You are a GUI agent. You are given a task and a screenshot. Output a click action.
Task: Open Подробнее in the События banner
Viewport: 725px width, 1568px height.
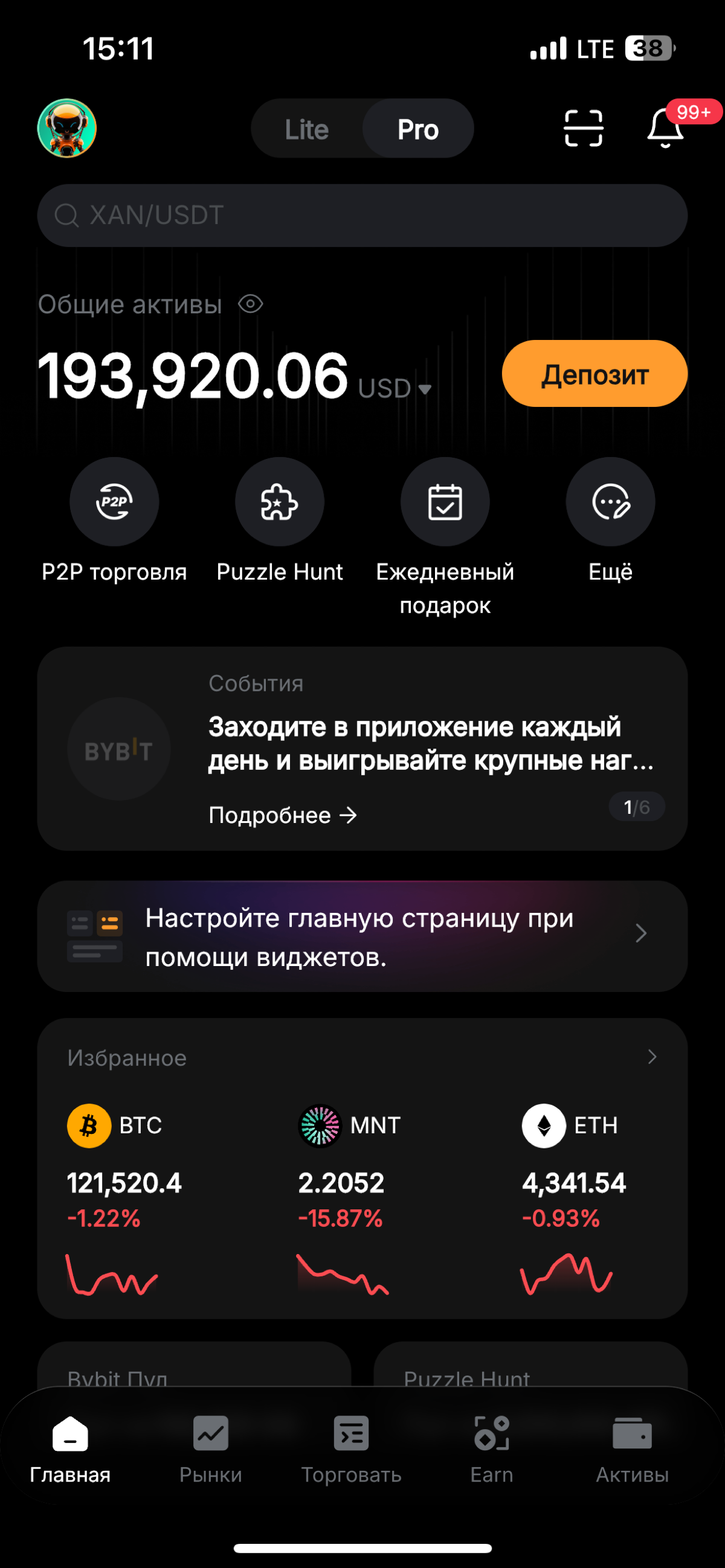click(284, 814)
